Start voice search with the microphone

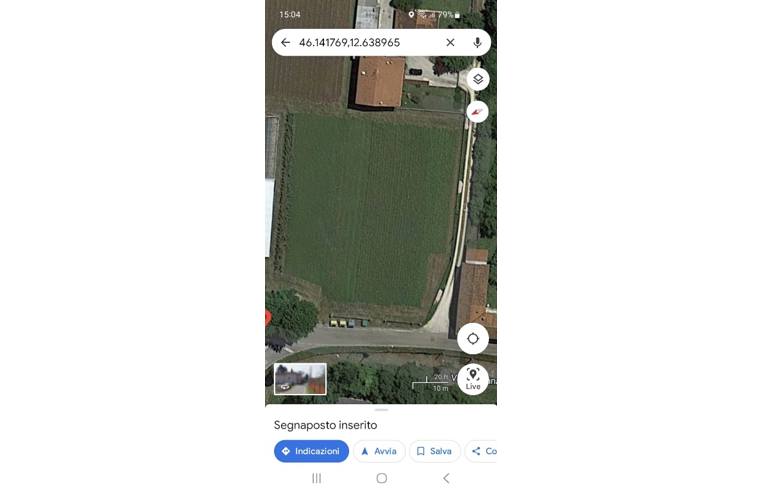(x=477, y=43)
